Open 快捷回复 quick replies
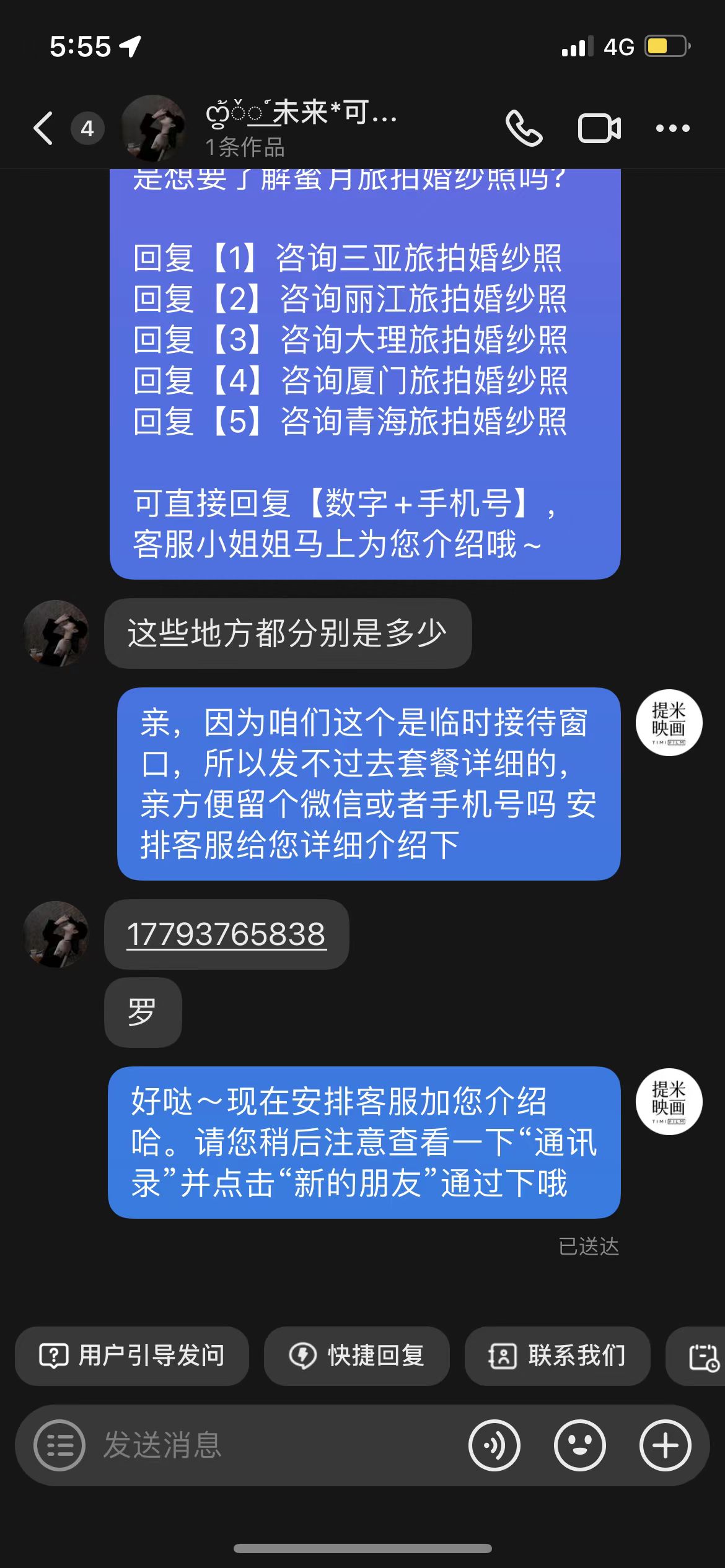The image size is (725, 1568). (357, 1356)
